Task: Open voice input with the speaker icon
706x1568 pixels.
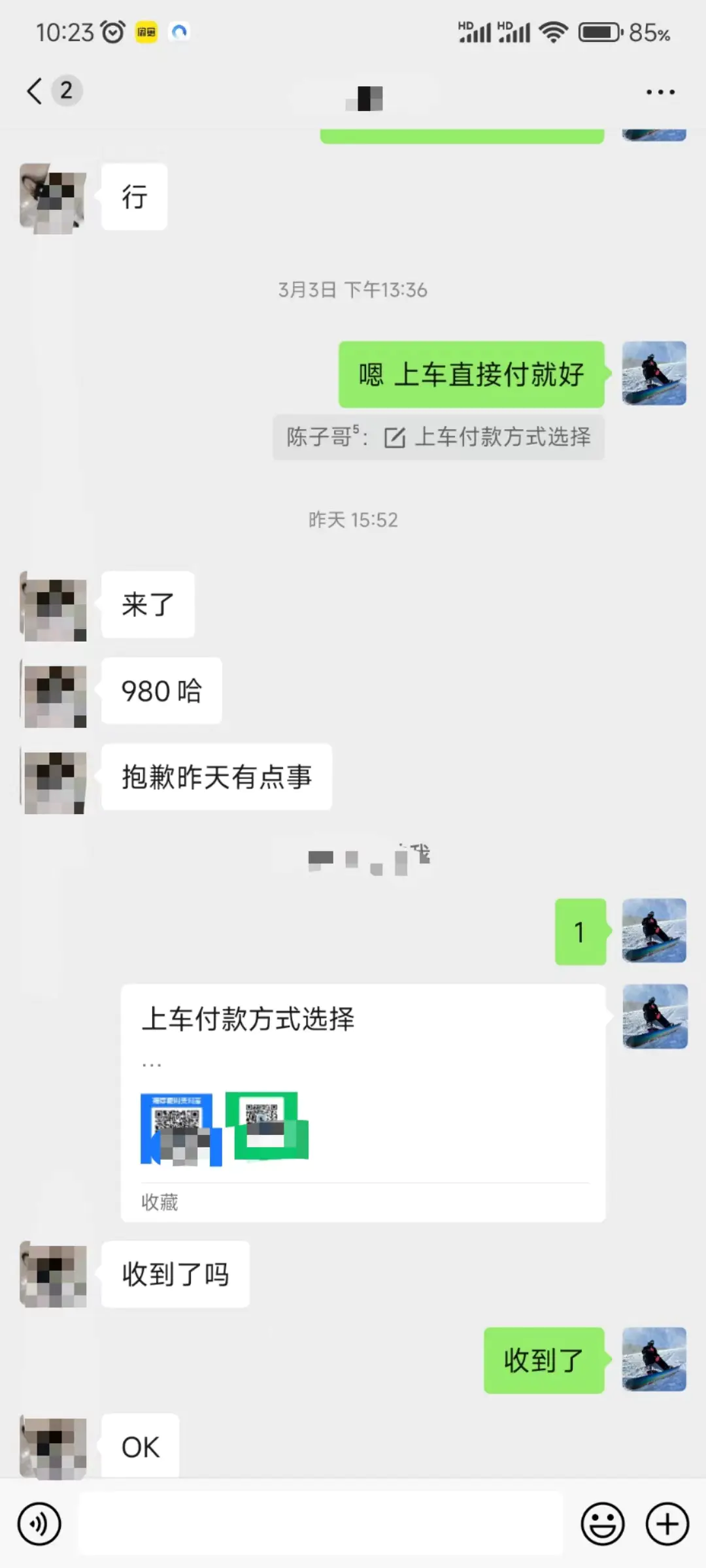Action: click(x=39, y=1523)
